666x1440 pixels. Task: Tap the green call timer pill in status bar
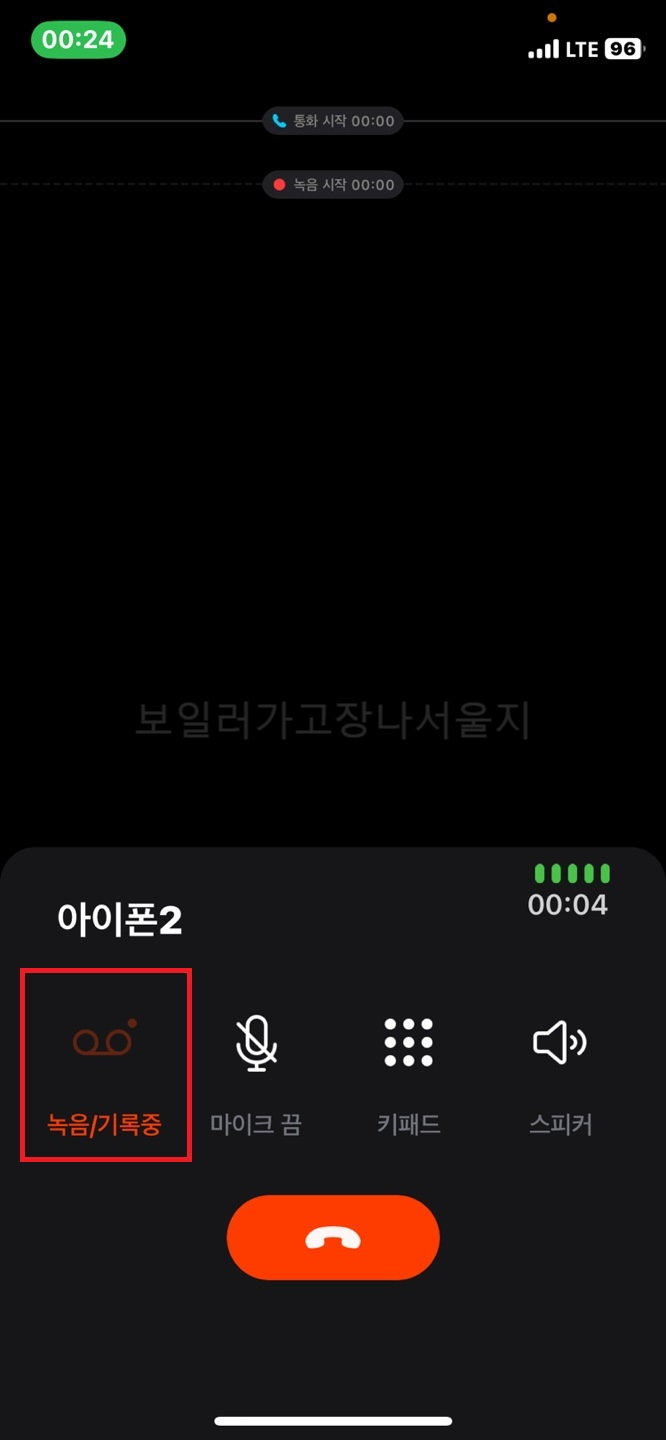click(78, 40)
